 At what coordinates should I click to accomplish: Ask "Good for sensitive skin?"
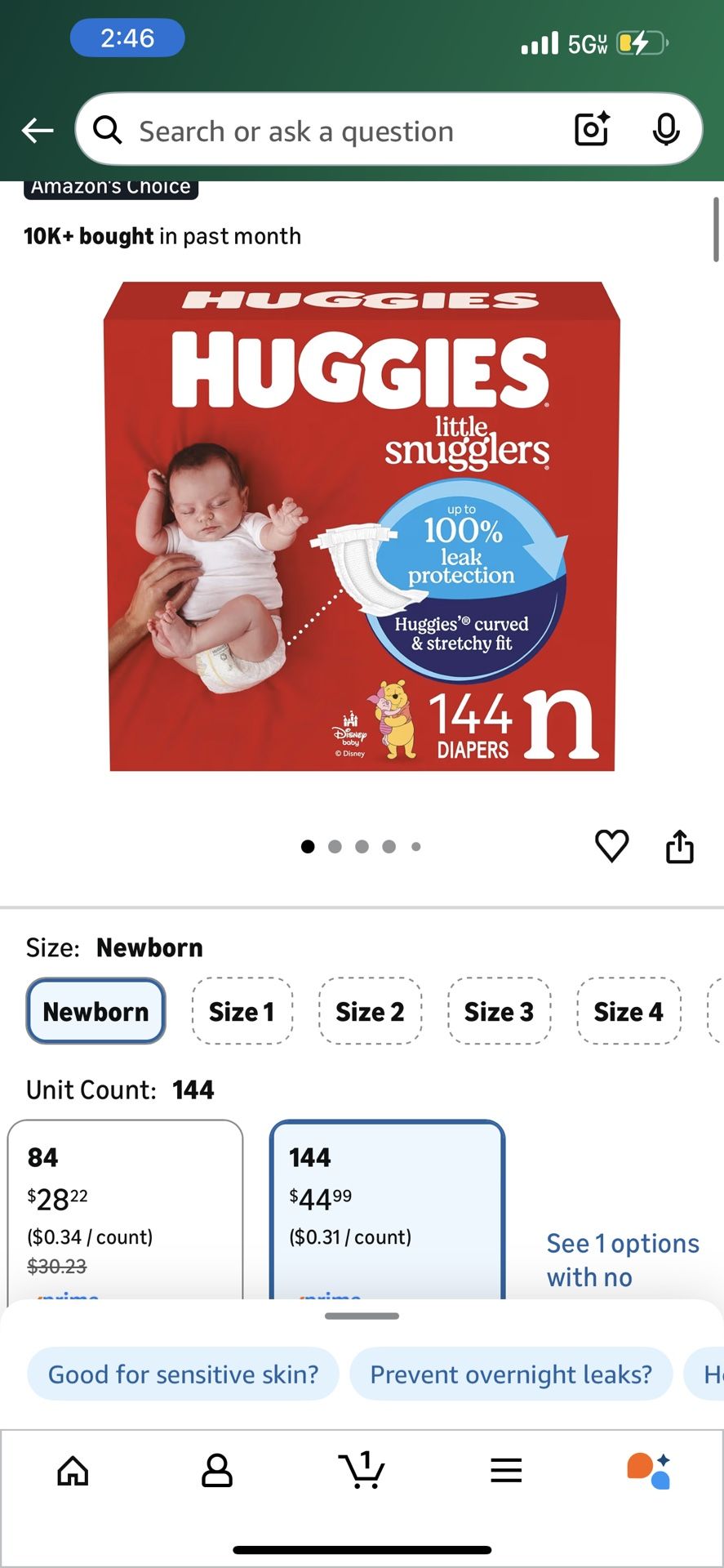183,1374
